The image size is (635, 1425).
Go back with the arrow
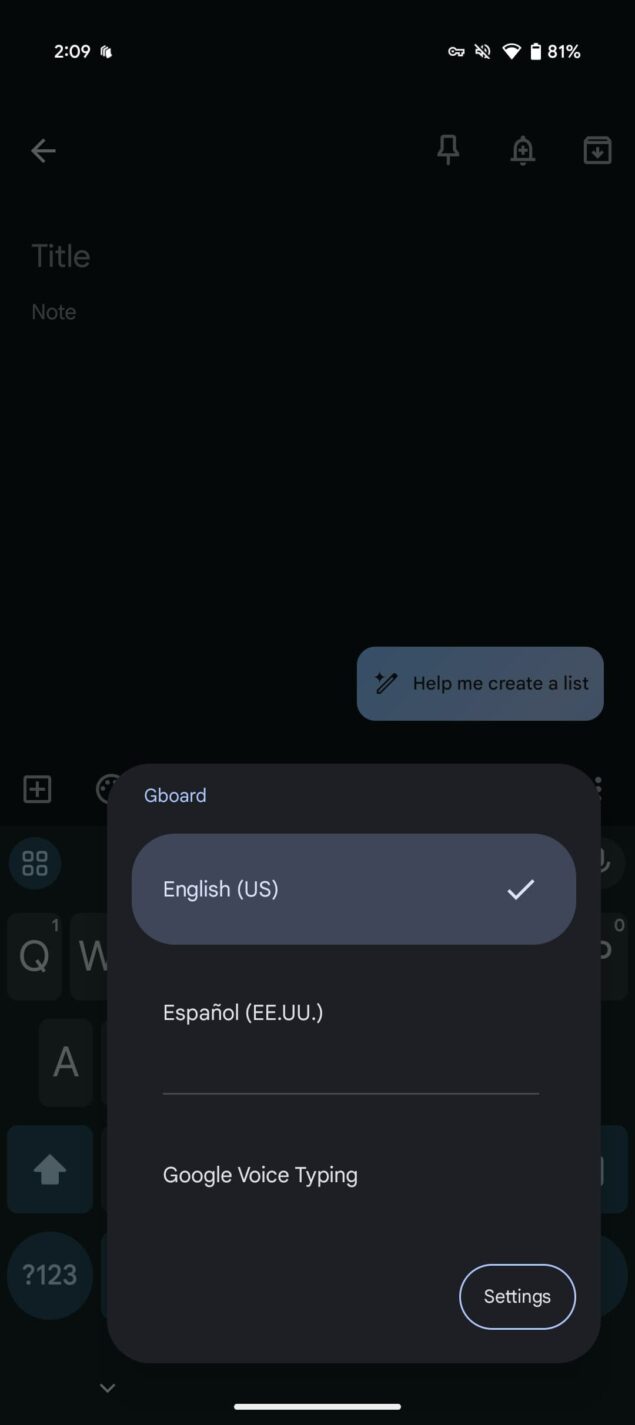point(43,151)
